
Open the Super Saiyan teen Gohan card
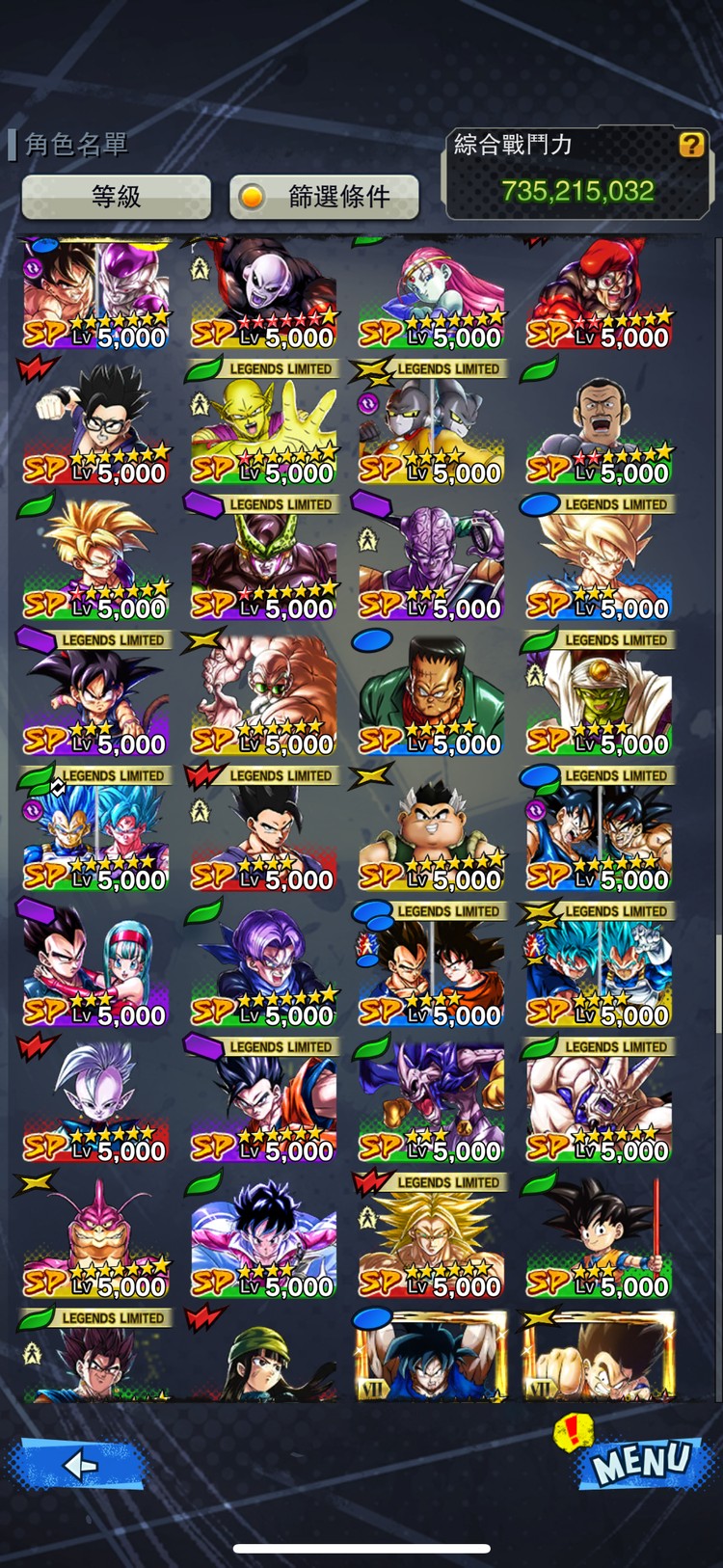[95, 560]
